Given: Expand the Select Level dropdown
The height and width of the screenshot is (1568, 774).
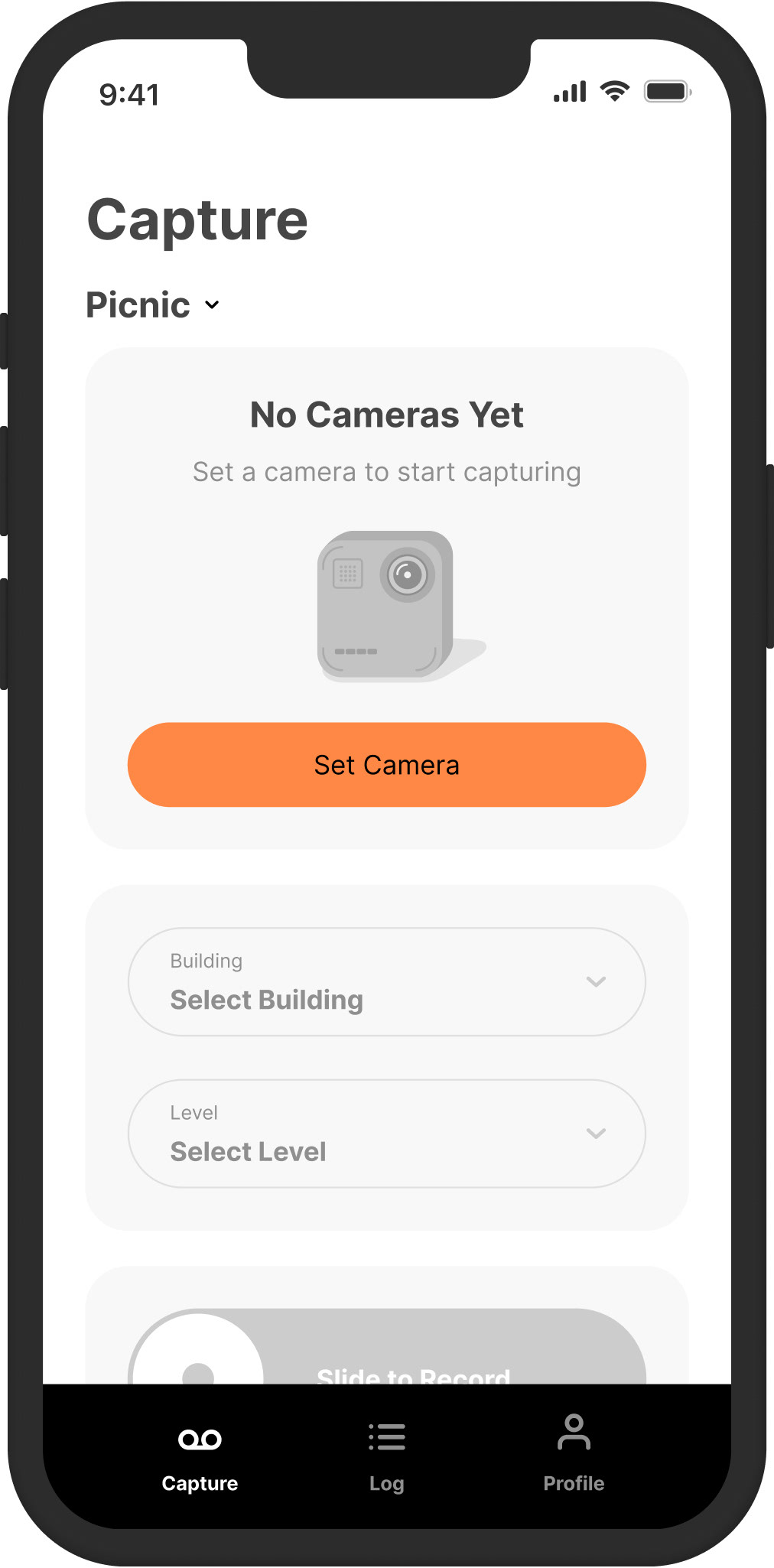Looking at the screenshot, I should tap(386, 1134).
